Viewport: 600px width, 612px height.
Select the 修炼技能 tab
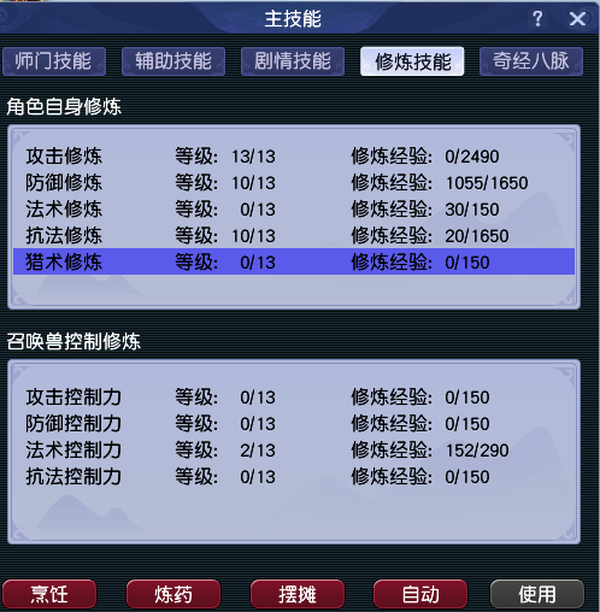coord(412,61)
